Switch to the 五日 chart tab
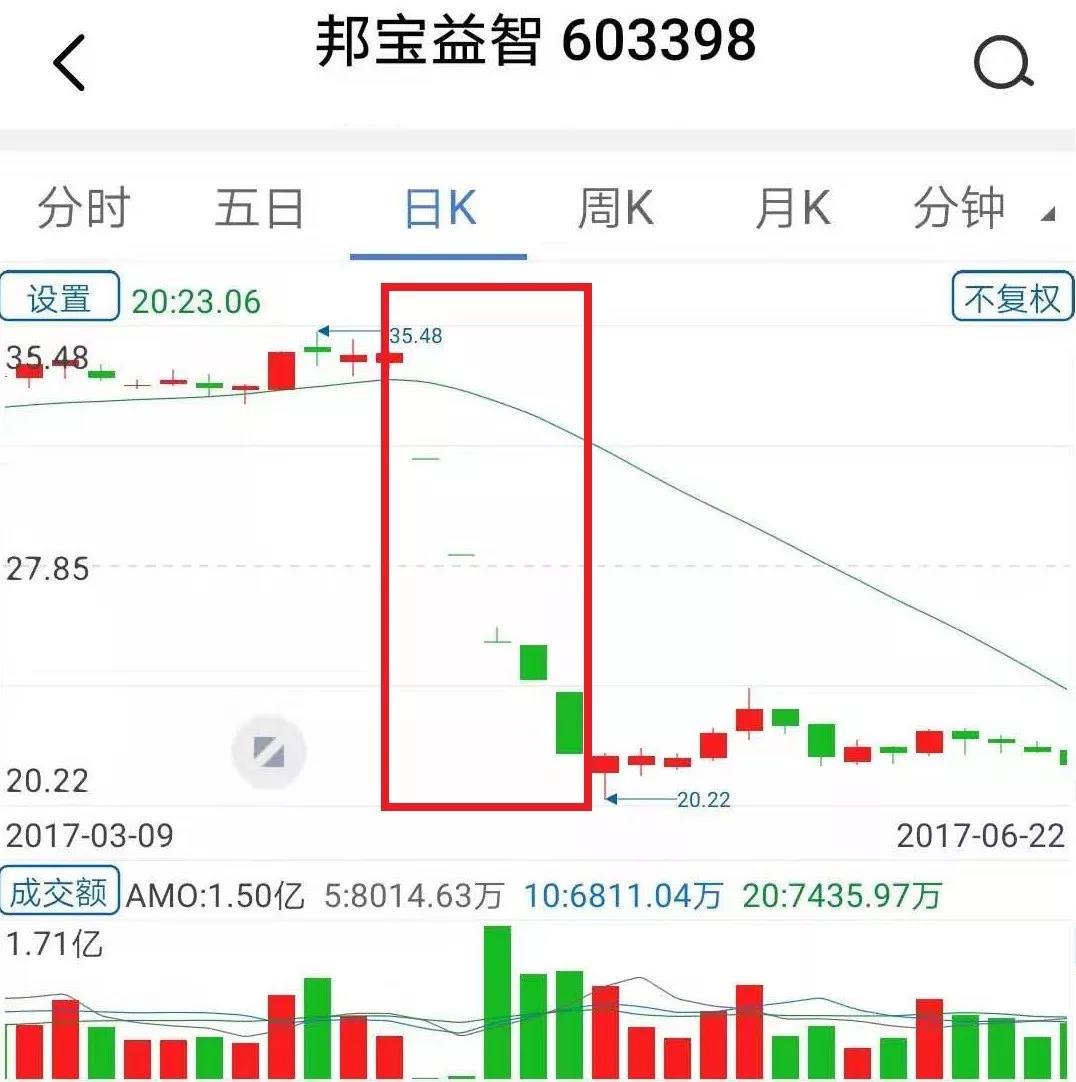This screenshot has height=1082, width=1076. [x=259, y=209]
